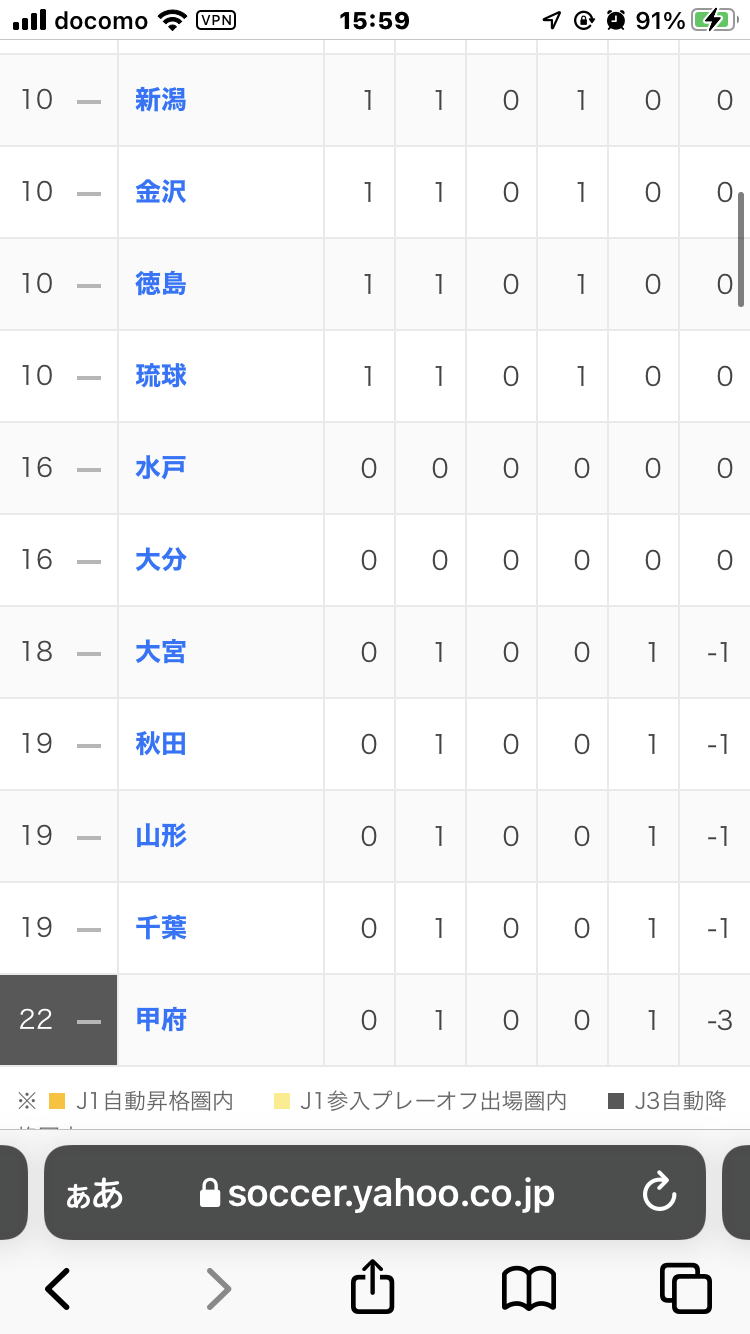Image resolution: width=750 pixels, height=1334 pixels.
Task: Open the 金沢 team page
Action: click(161, 192)
